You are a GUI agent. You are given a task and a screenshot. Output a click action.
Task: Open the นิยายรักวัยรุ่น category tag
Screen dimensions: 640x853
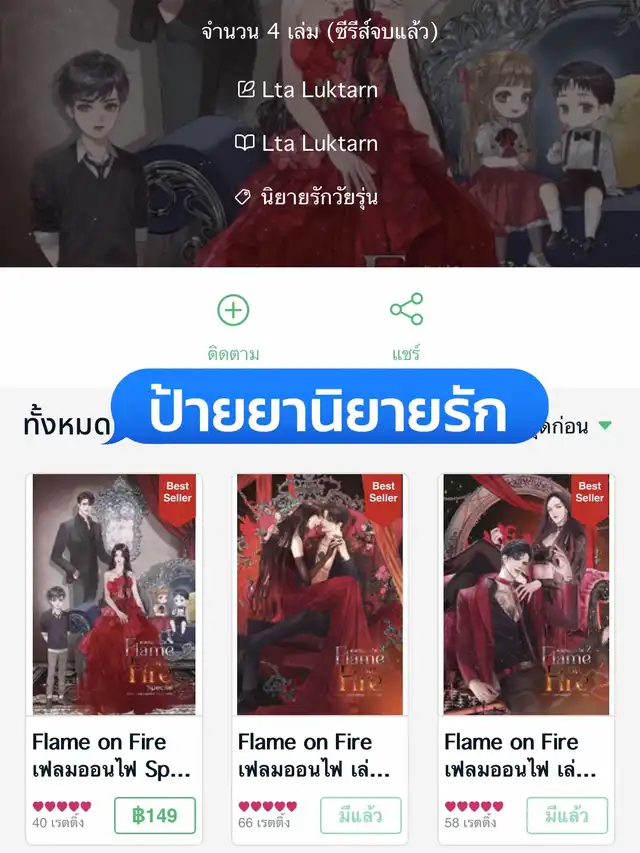tap(319, 197)
